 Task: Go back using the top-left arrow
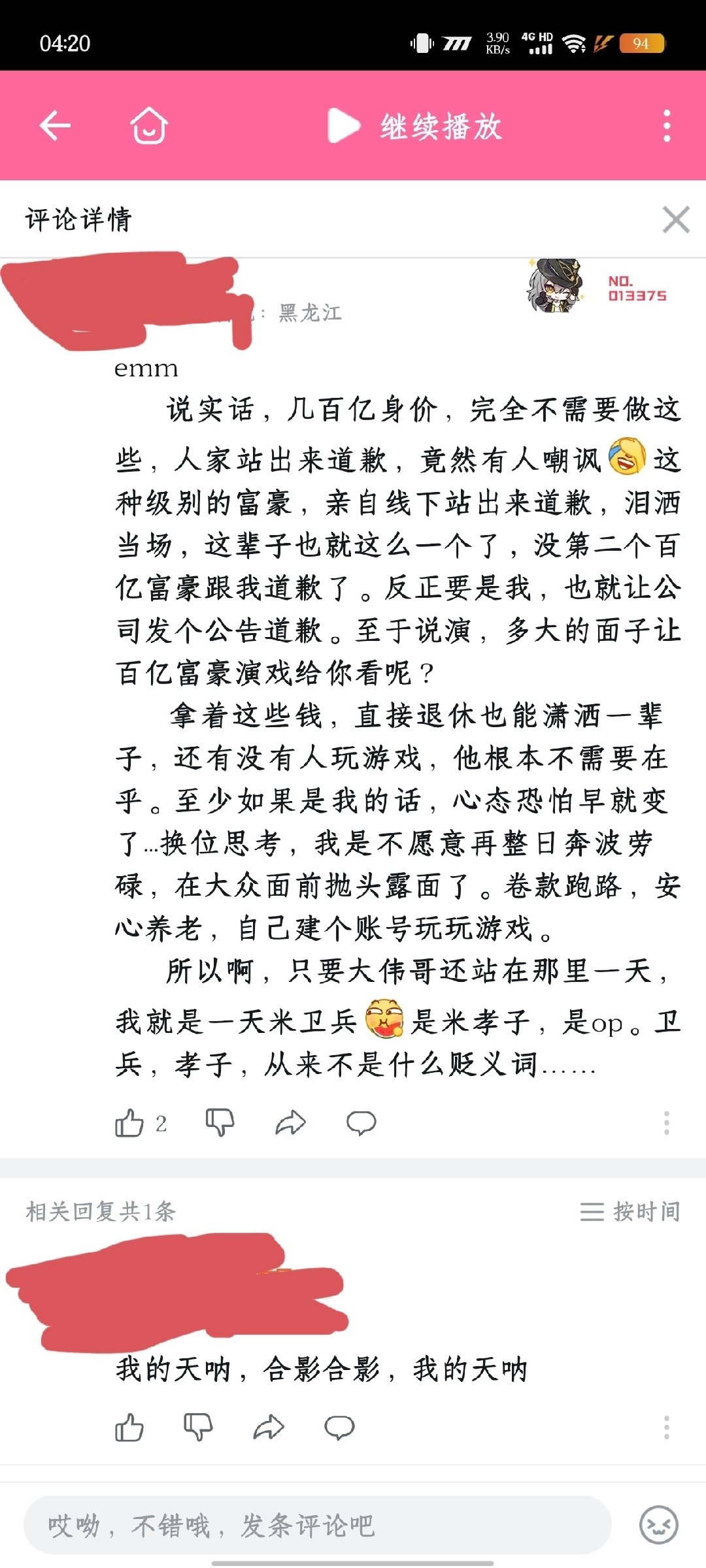click(55, 125)
